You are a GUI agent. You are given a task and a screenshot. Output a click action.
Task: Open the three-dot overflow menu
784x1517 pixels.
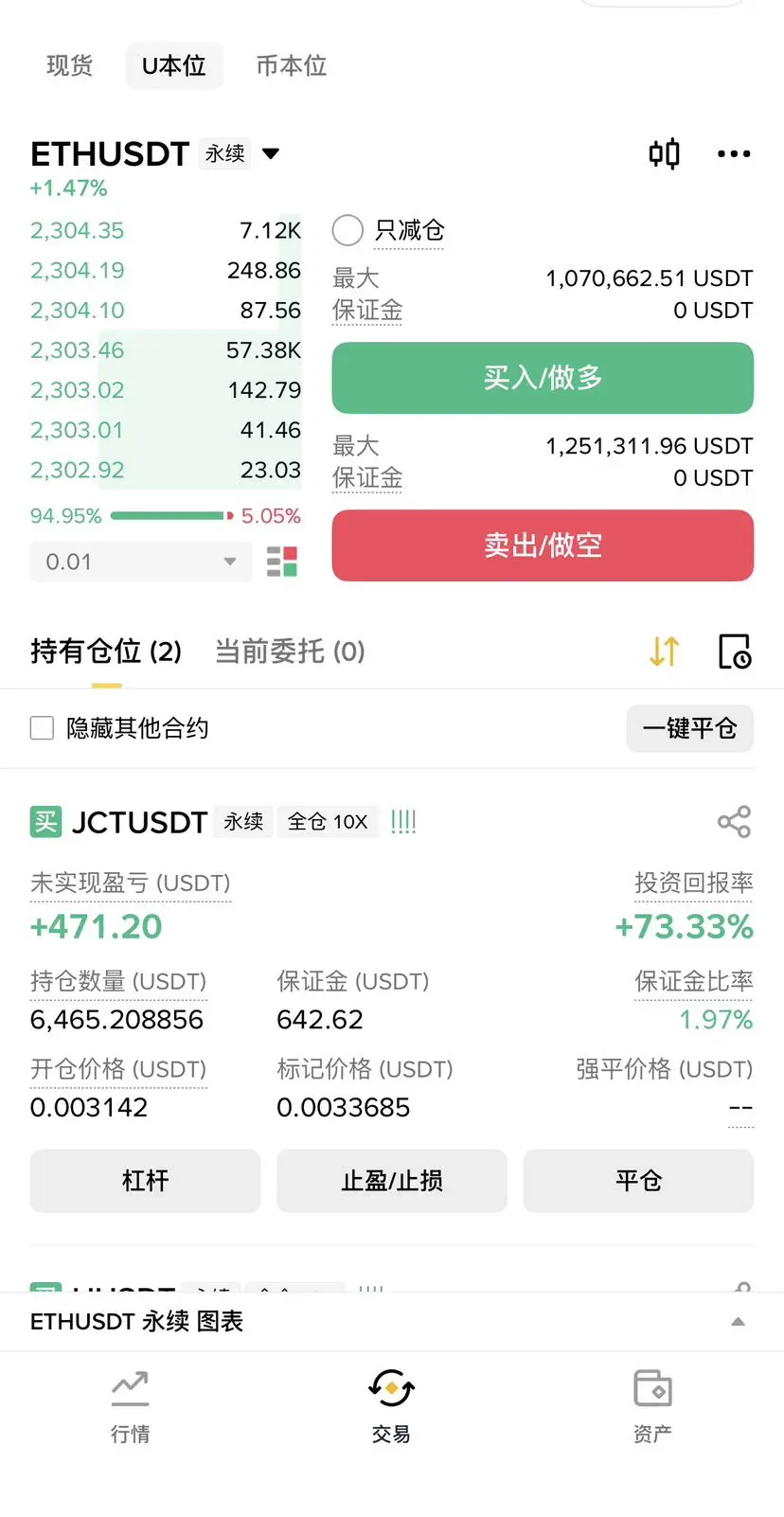tap(734, 153)
